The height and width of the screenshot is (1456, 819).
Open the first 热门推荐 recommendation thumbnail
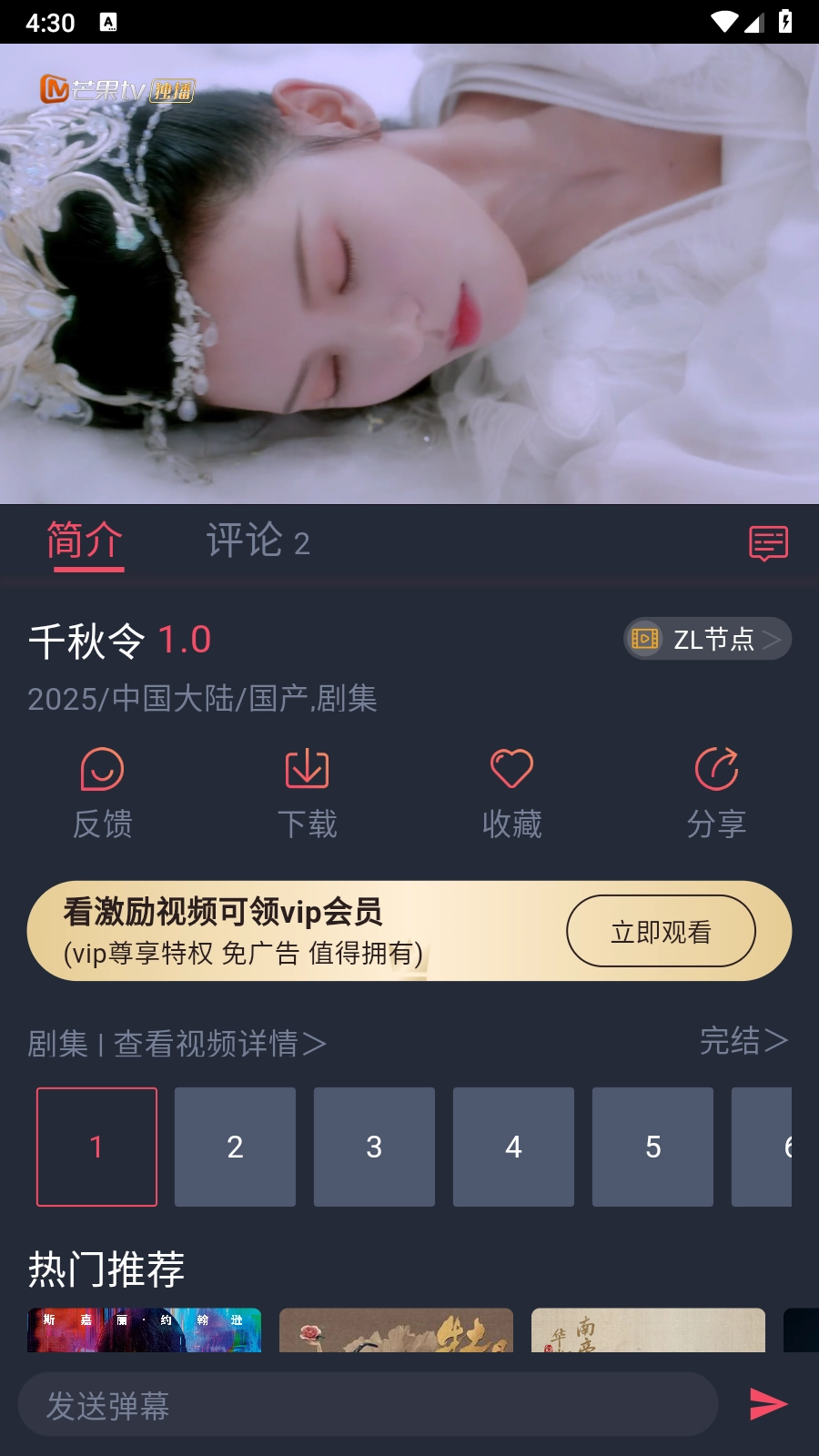click(144, 1330)
